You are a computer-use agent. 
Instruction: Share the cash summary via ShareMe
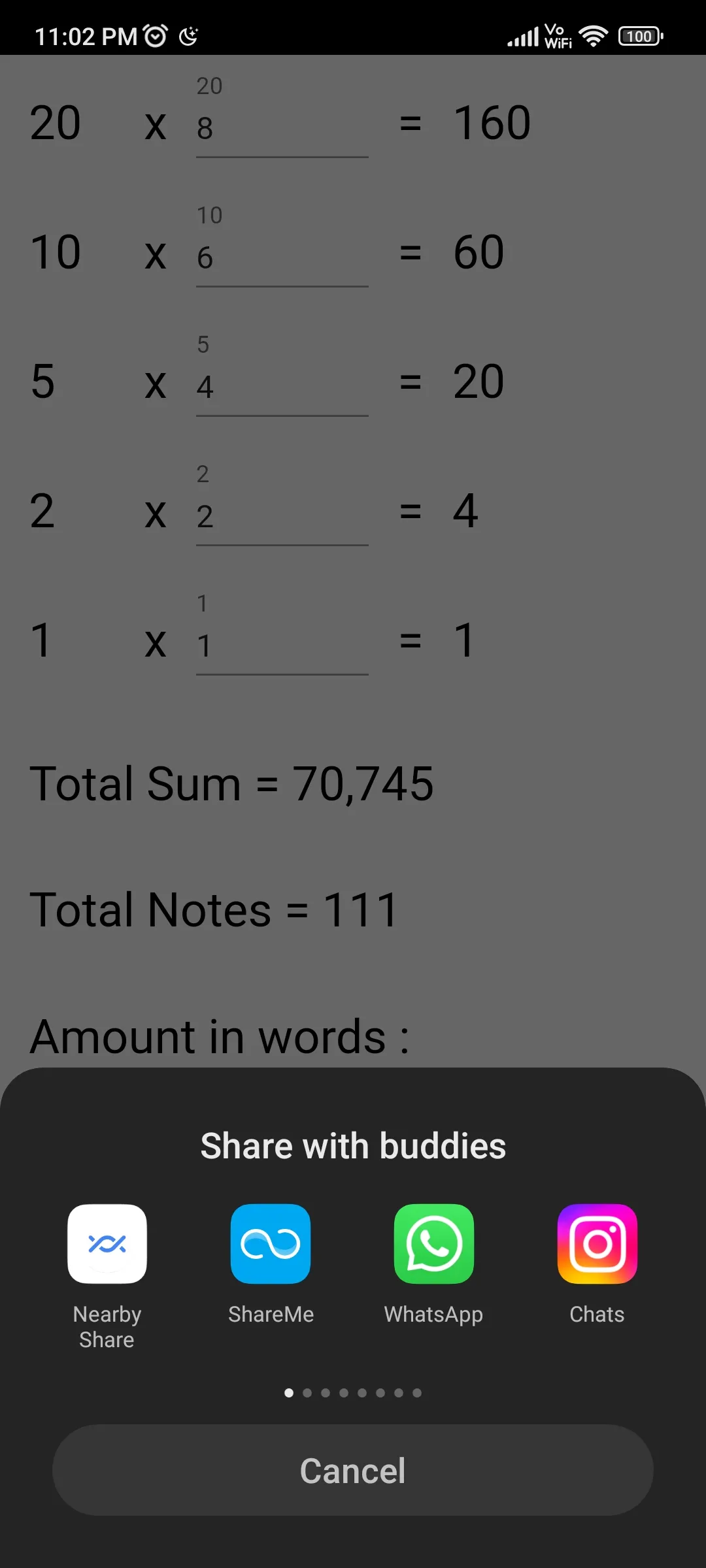coord(271,1243)
